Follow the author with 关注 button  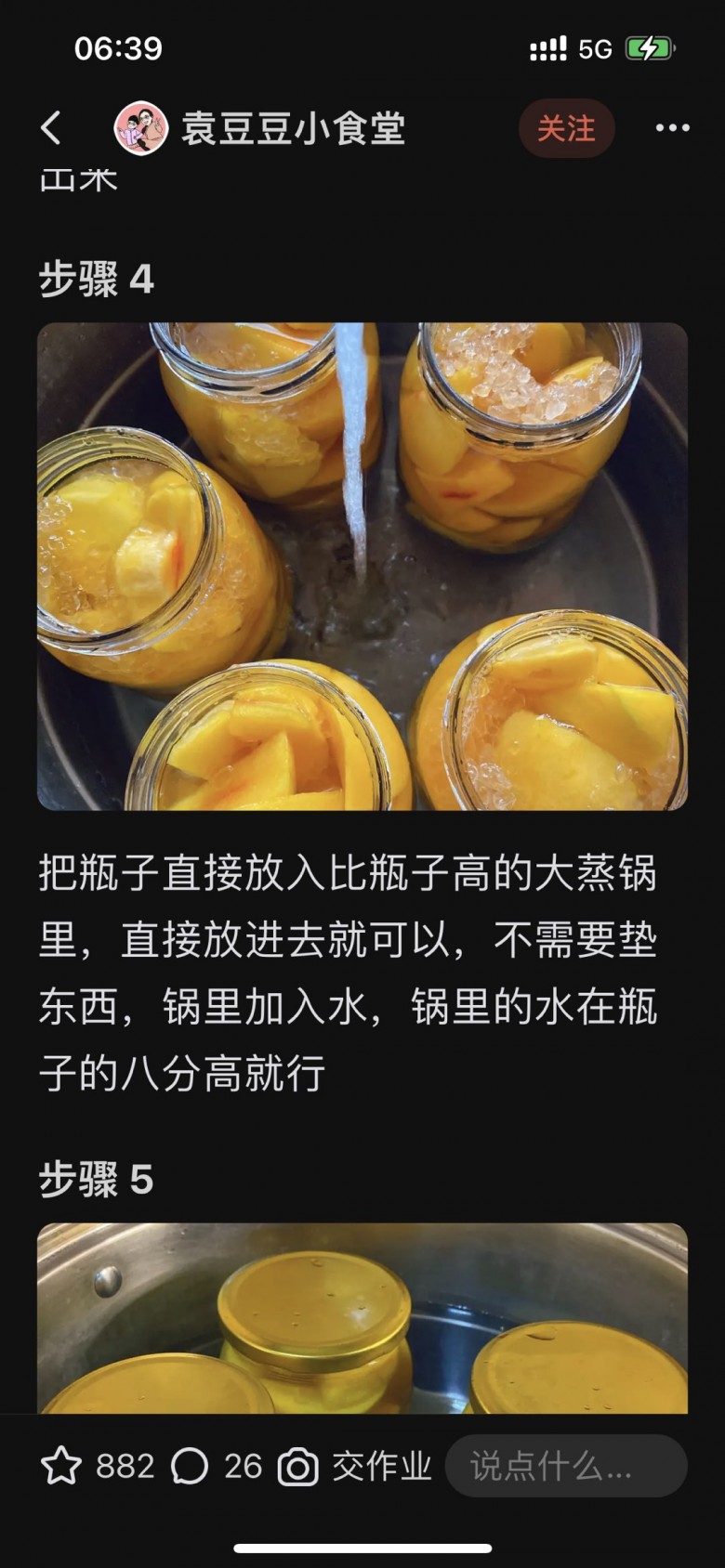[x=566, y=128]
